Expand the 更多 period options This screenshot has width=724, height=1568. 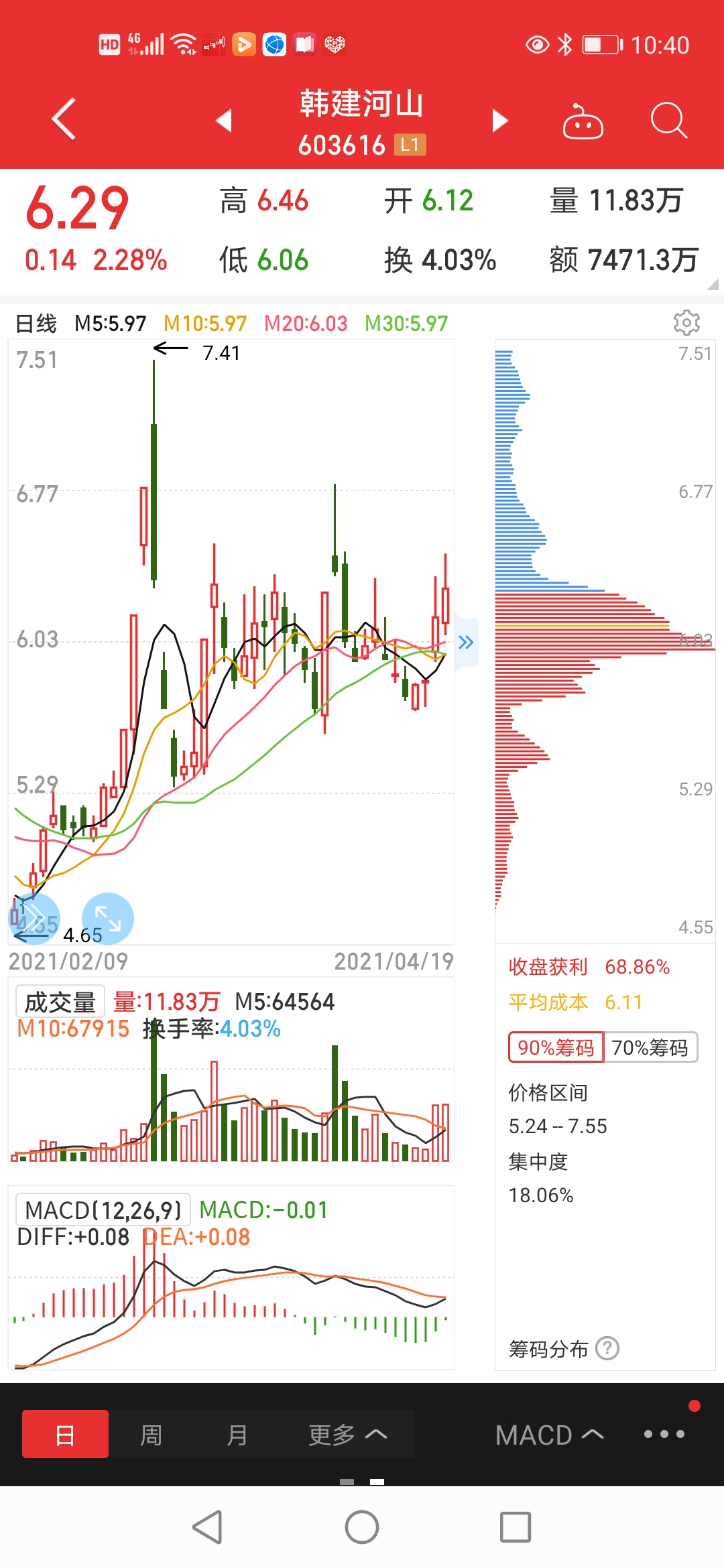(x=347, y=1434)
